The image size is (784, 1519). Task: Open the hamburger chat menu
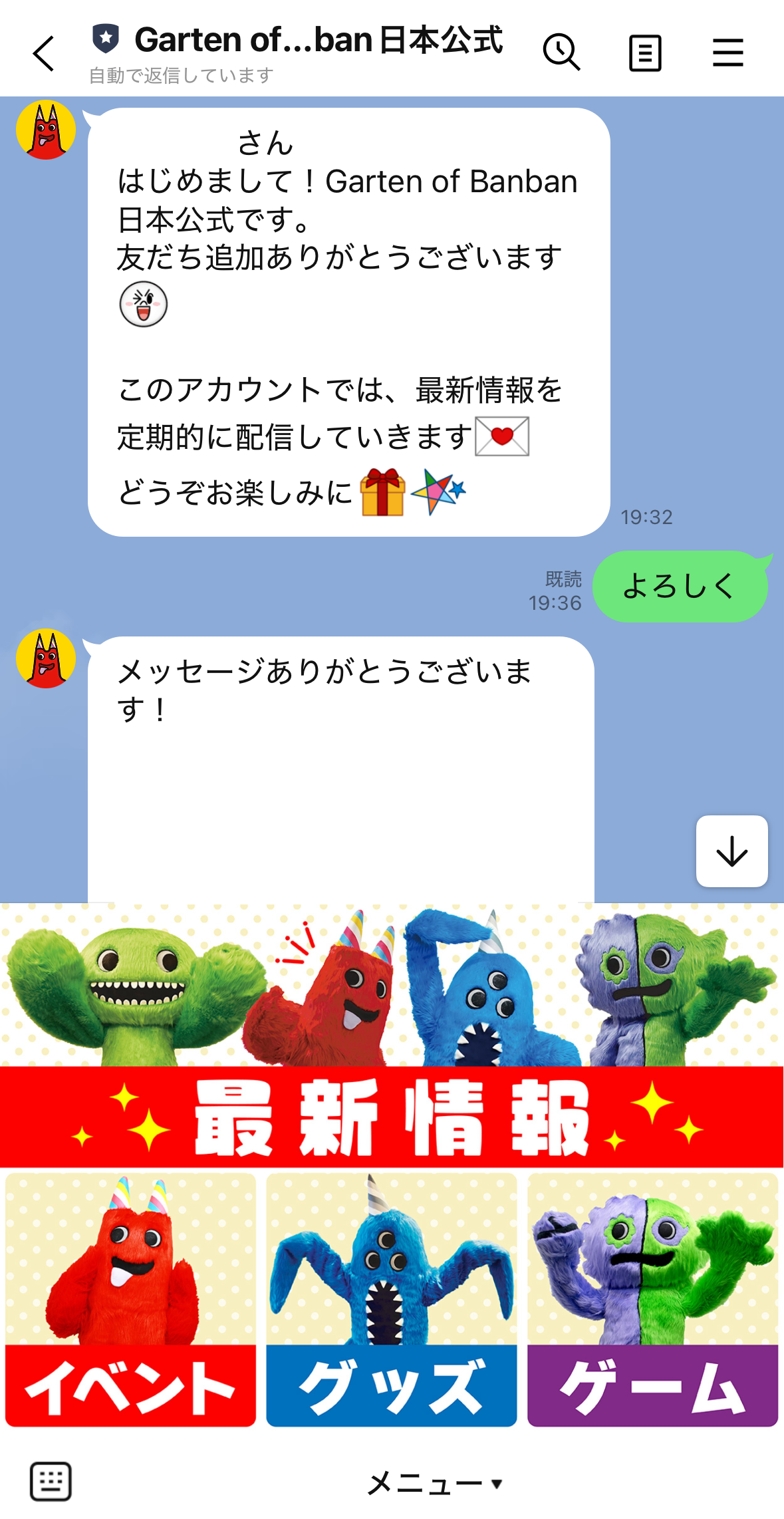(727, 53)
